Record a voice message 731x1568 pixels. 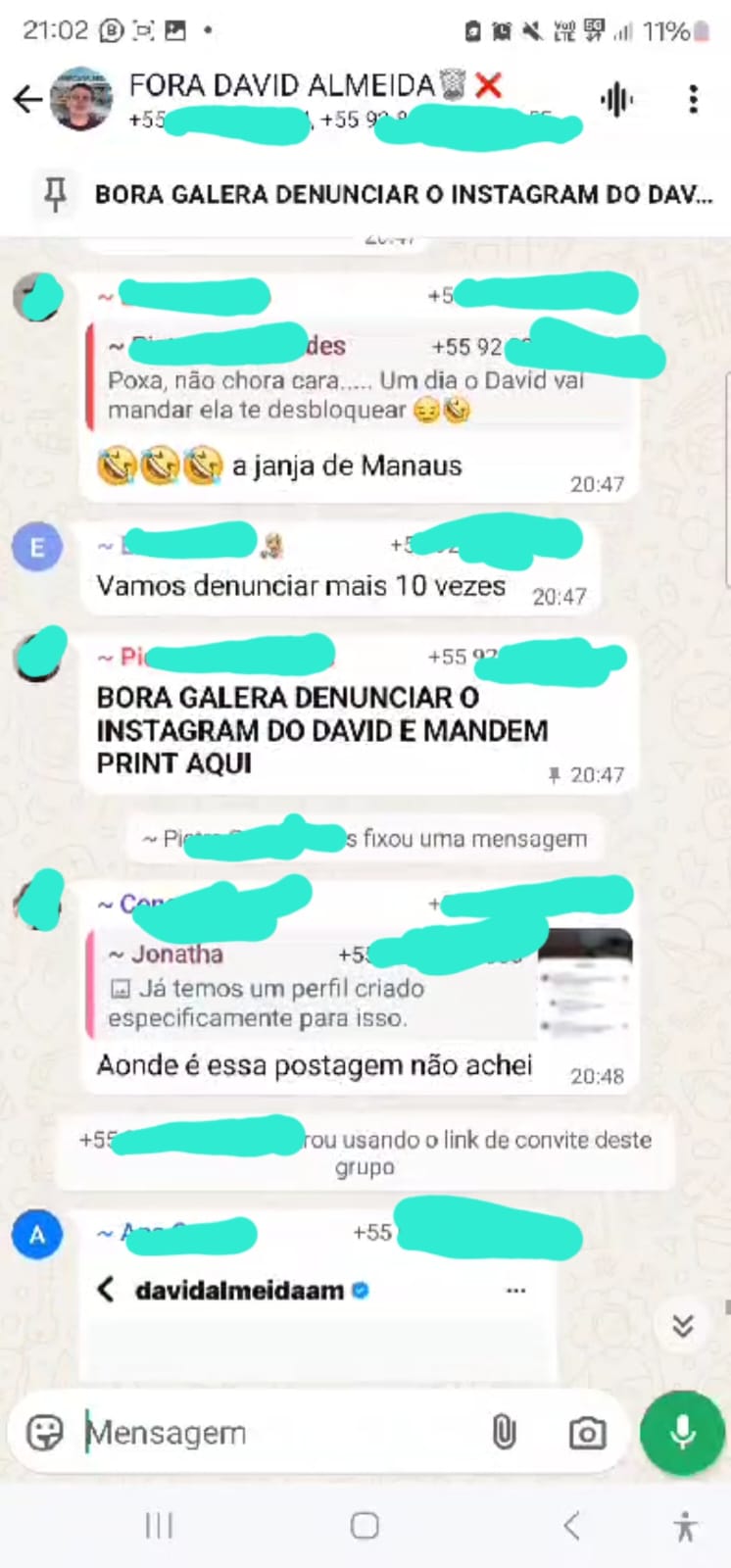pos(682,1432)
